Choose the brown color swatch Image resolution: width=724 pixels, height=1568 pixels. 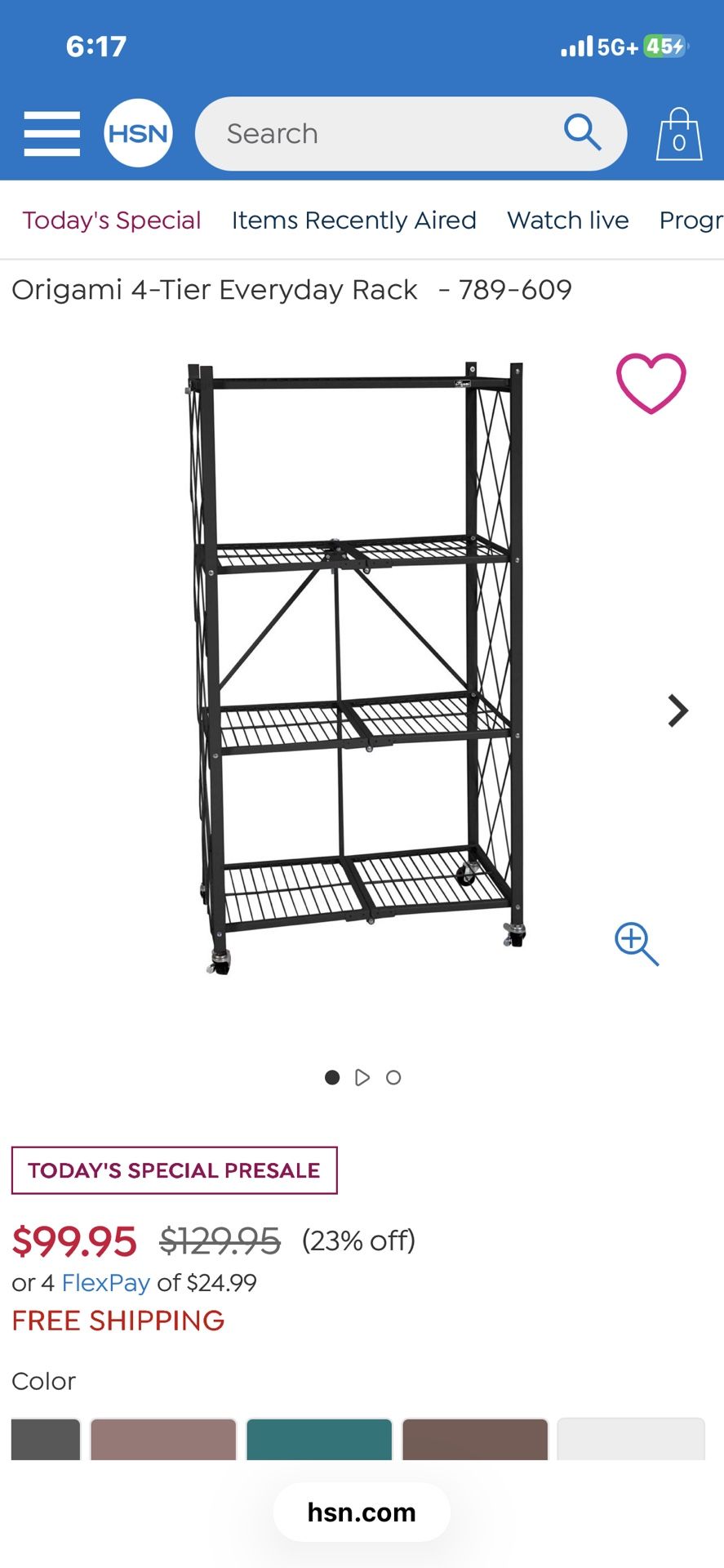pos(475,1439)
